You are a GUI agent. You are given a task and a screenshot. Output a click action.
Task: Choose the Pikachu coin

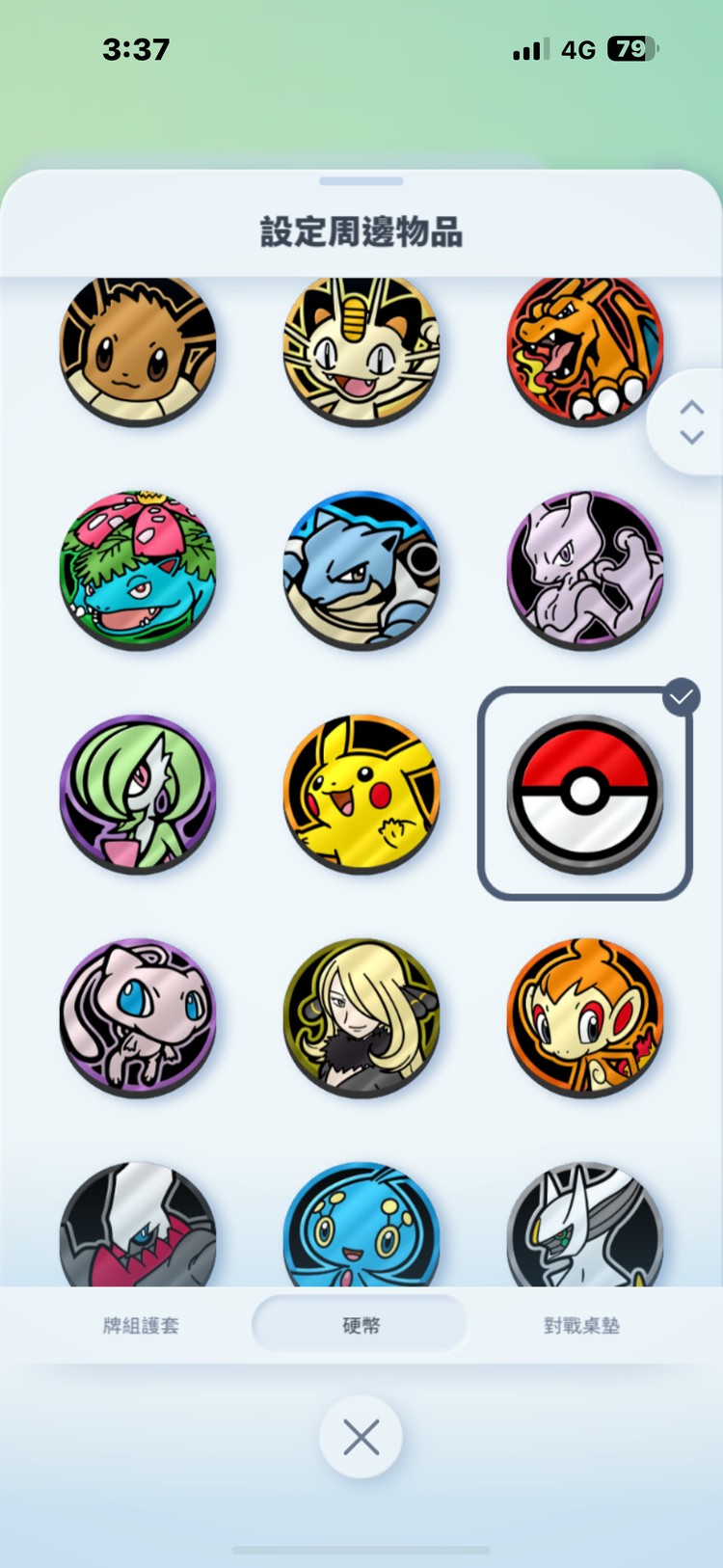pyautogui.click(x=361, y=793)
